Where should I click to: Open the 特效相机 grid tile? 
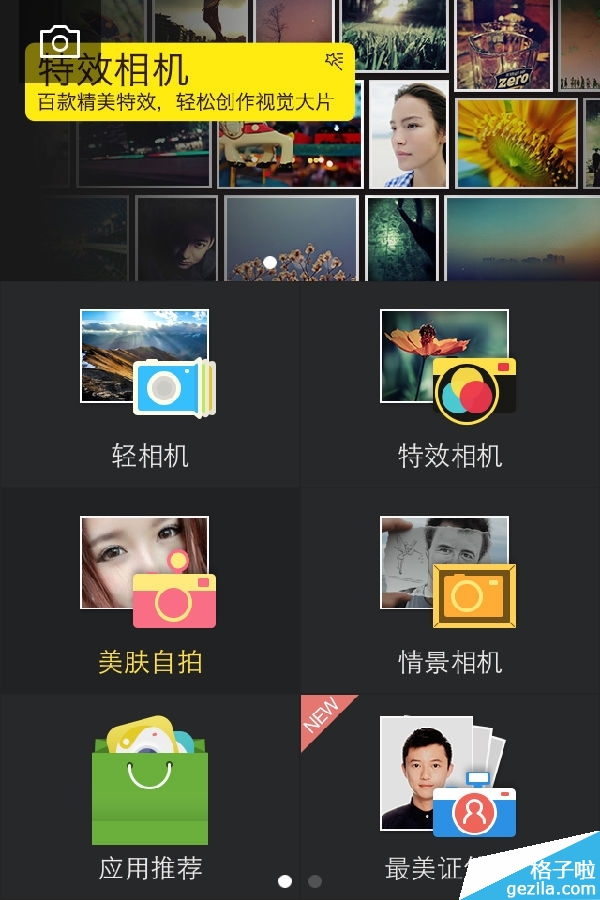450,385
